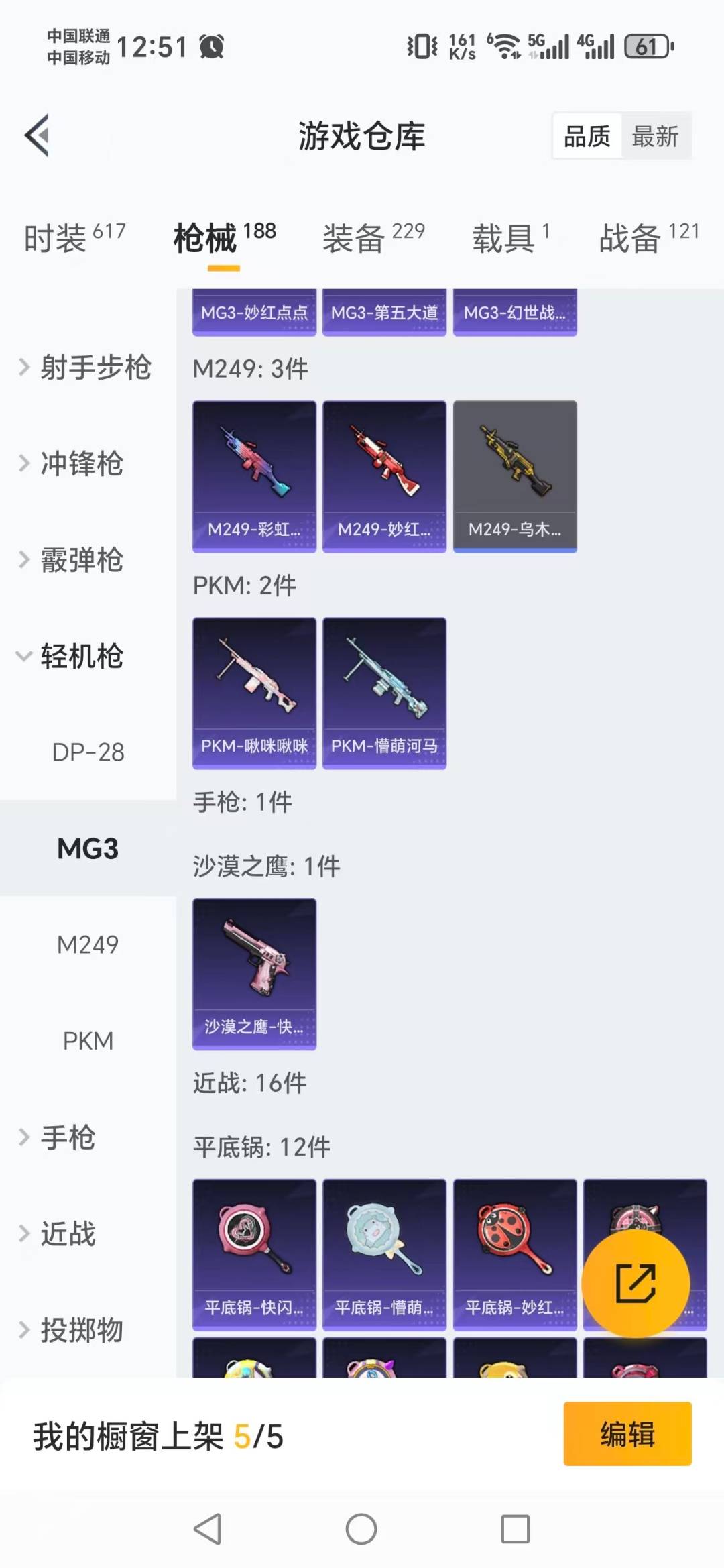The height and width of the screenshot is (1568, 724).
Task: View the PKM-懵萌河马 skin
Action: [385, 692]
